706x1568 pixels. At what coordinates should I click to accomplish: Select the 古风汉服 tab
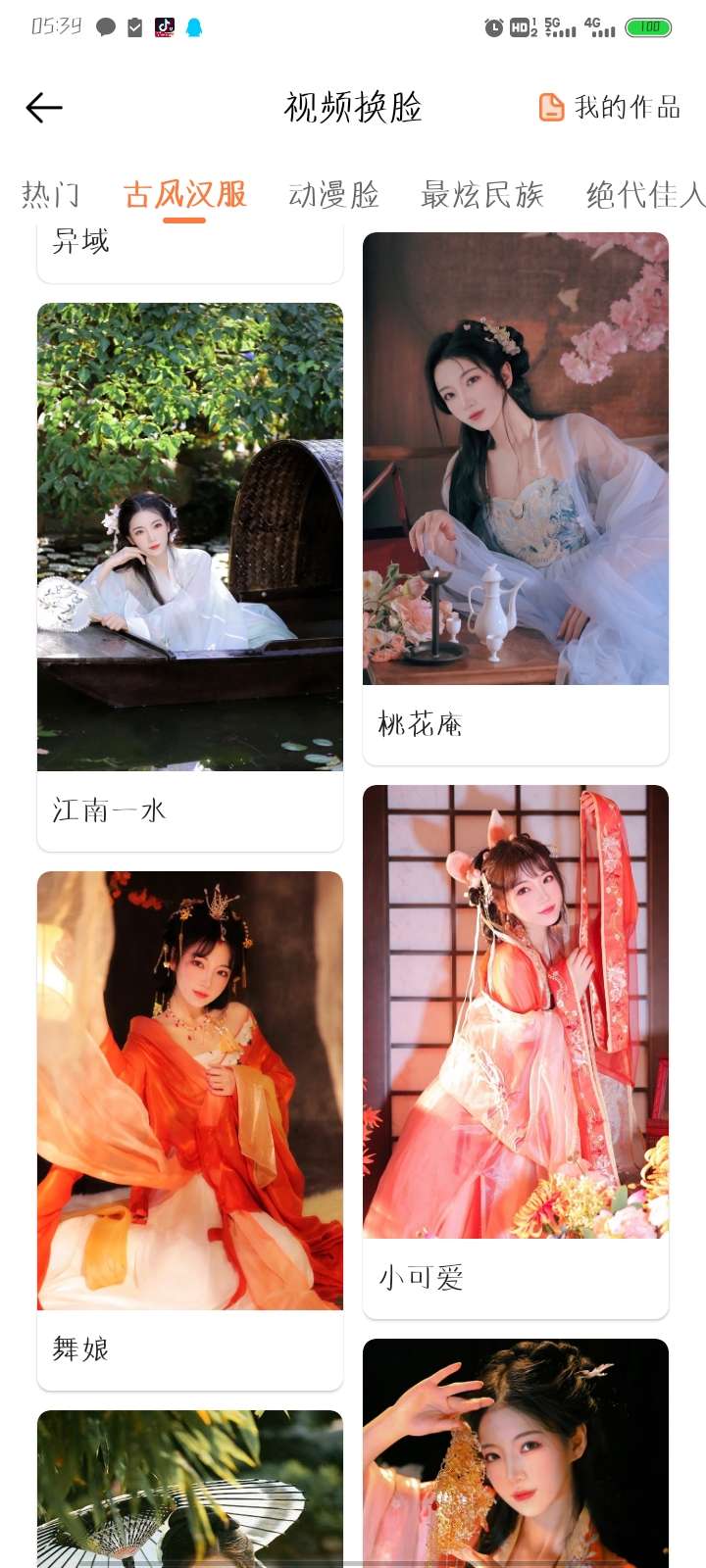click(184, 195)
